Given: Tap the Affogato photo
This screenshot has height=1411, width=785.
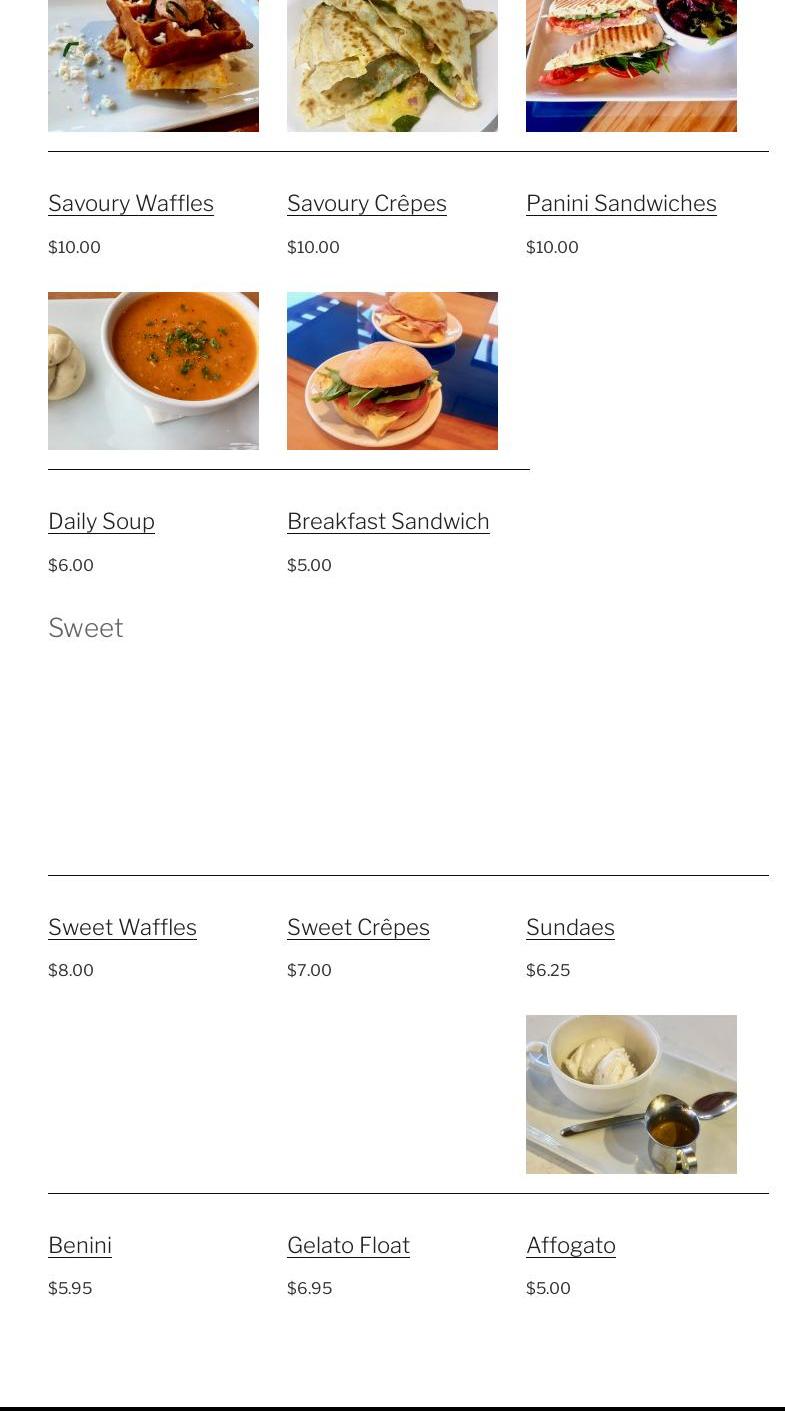Looking at the screenshot, I should [x=631, y=1094].
